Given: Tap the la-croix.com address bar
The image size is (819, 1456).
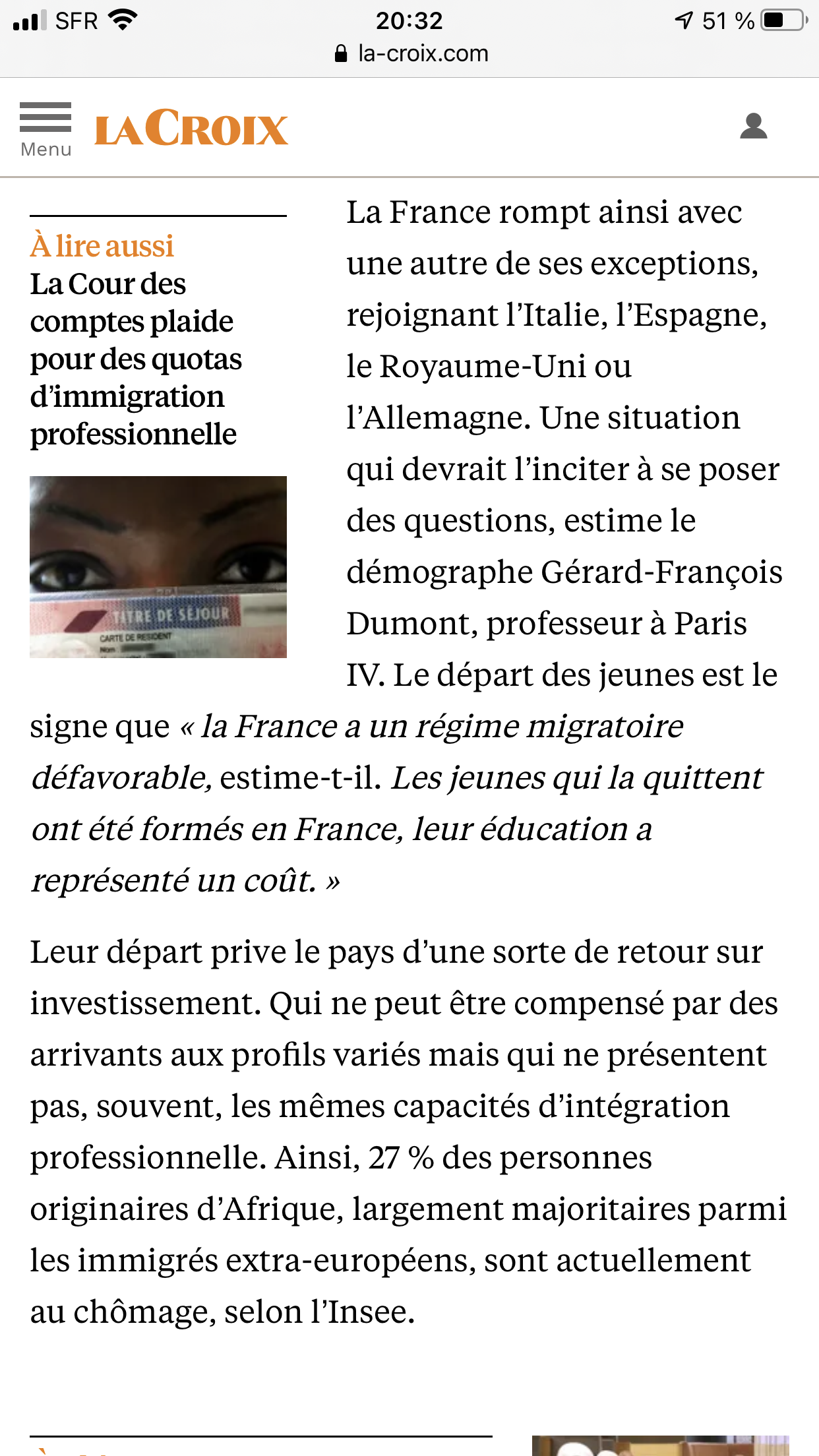Looking at the screenshot, I should (411, 53).
